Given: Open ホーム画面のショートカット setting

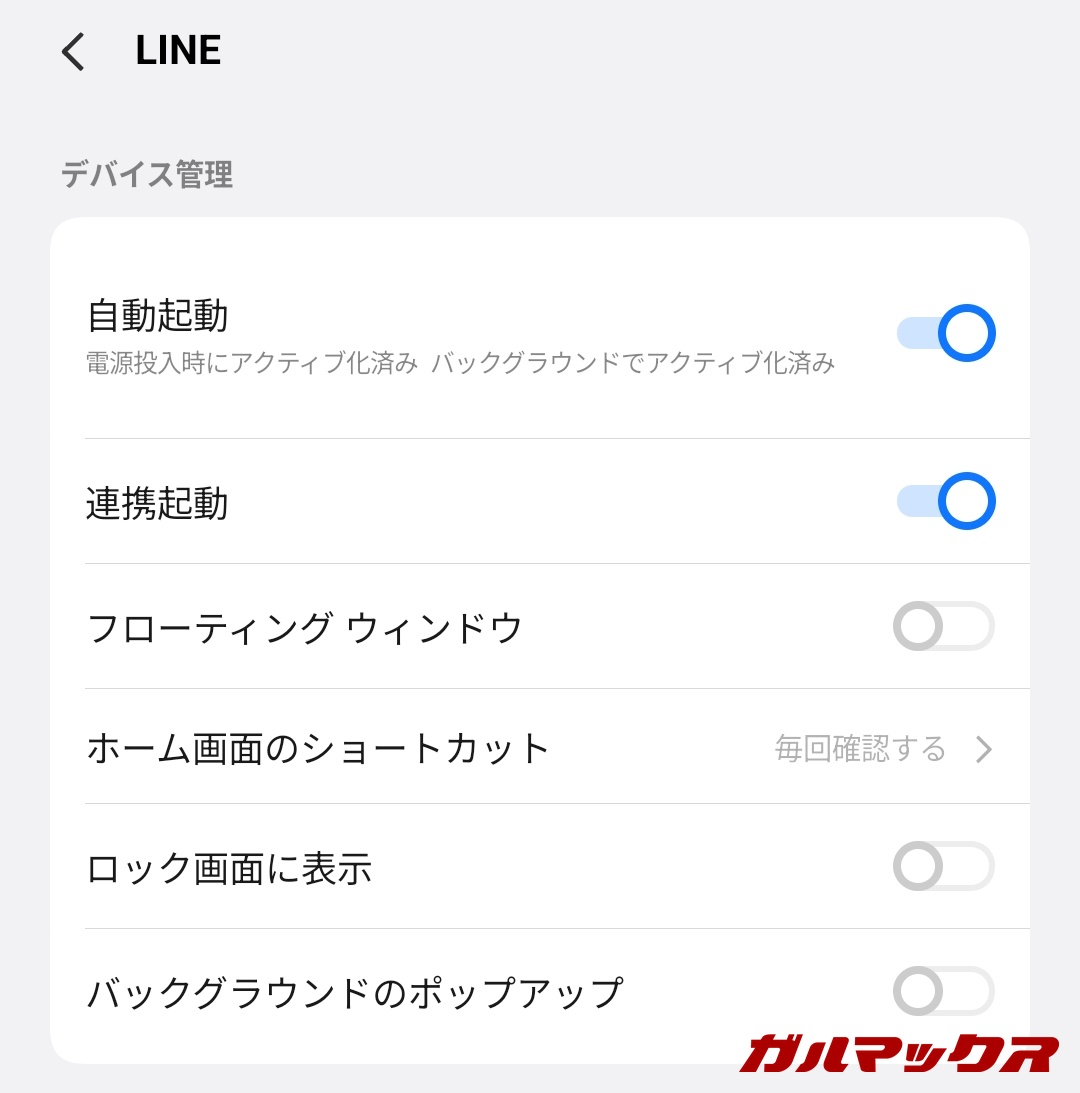Looking at the screenshot, I should (540, 748).
